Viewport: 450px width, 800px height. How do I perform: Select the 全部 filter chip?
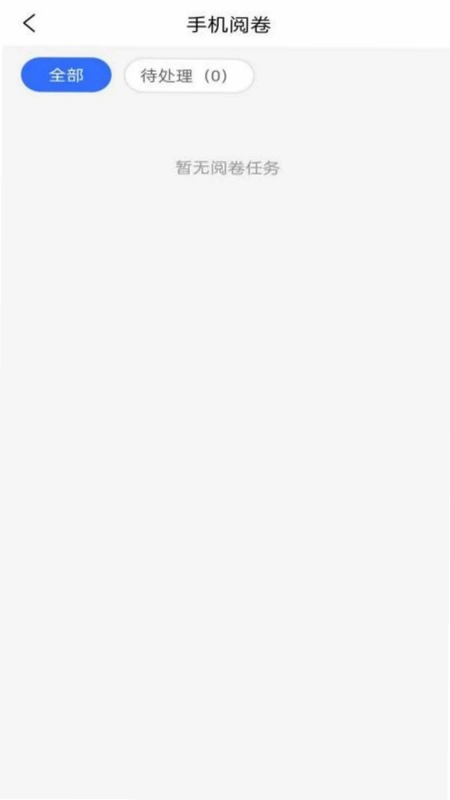(66, 75)
